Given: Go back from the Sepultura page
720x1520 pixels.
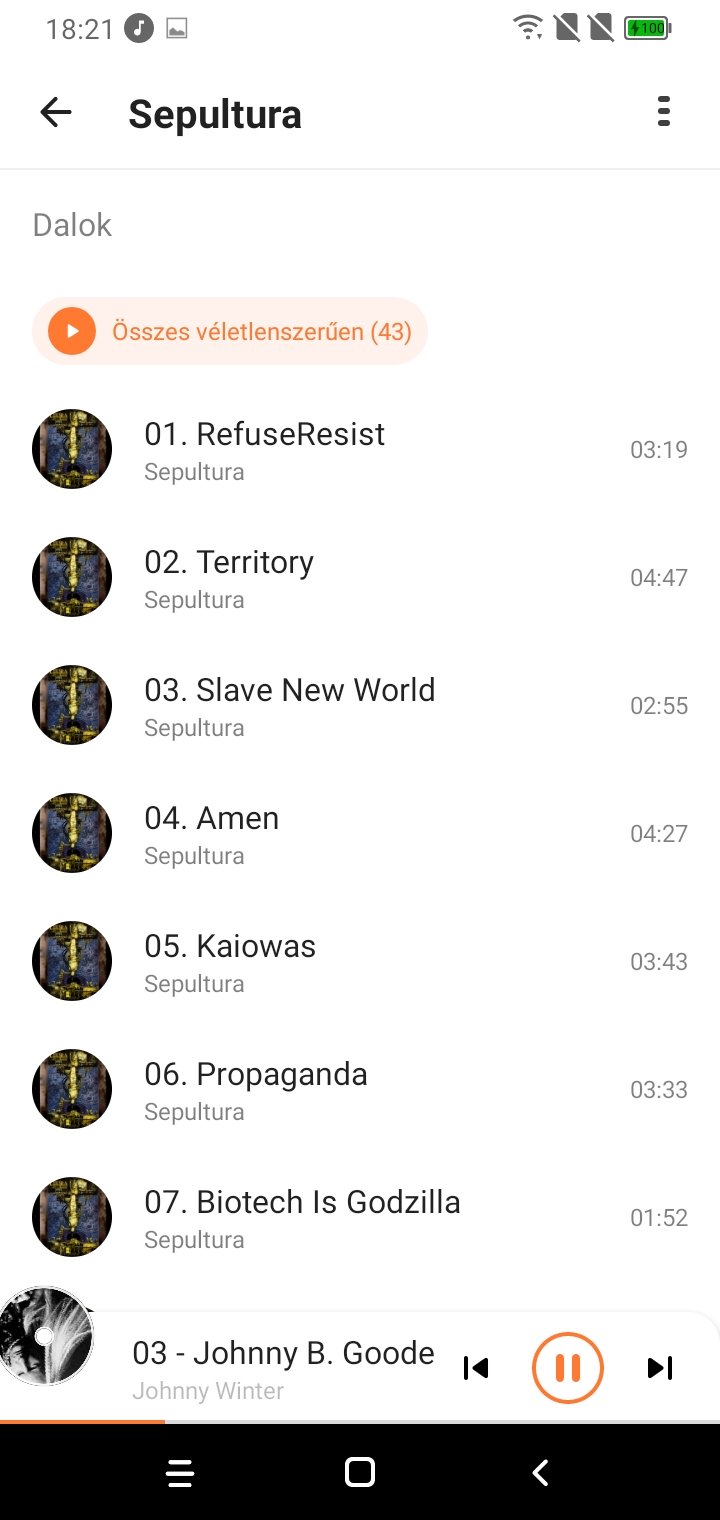Looking at the screenshot, I should [x=56, y=113].
